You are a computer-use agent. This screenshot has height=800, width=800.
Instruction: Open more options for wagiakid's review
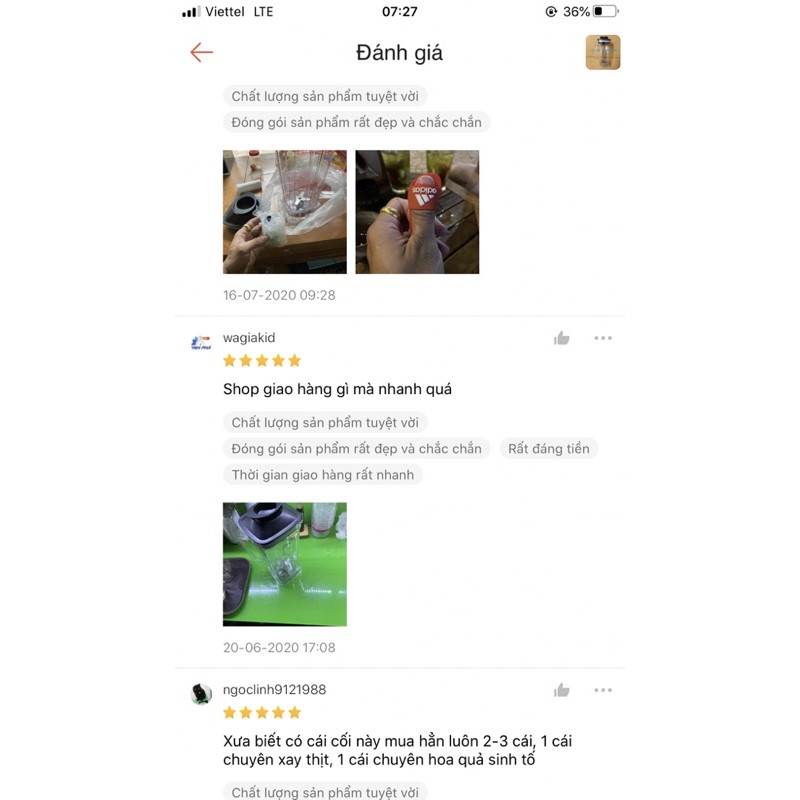[x=603, y=338]
